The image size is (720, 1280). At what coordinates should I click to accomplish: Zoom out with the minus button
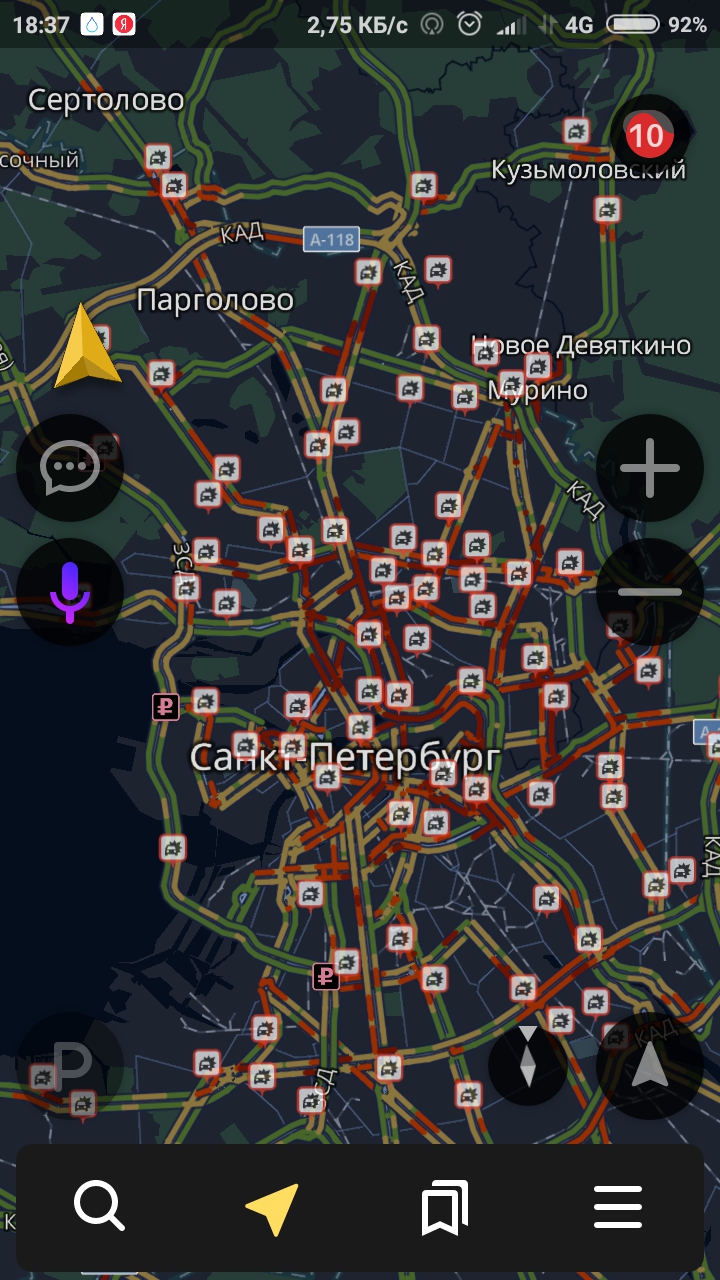click(x=650, y=592)
